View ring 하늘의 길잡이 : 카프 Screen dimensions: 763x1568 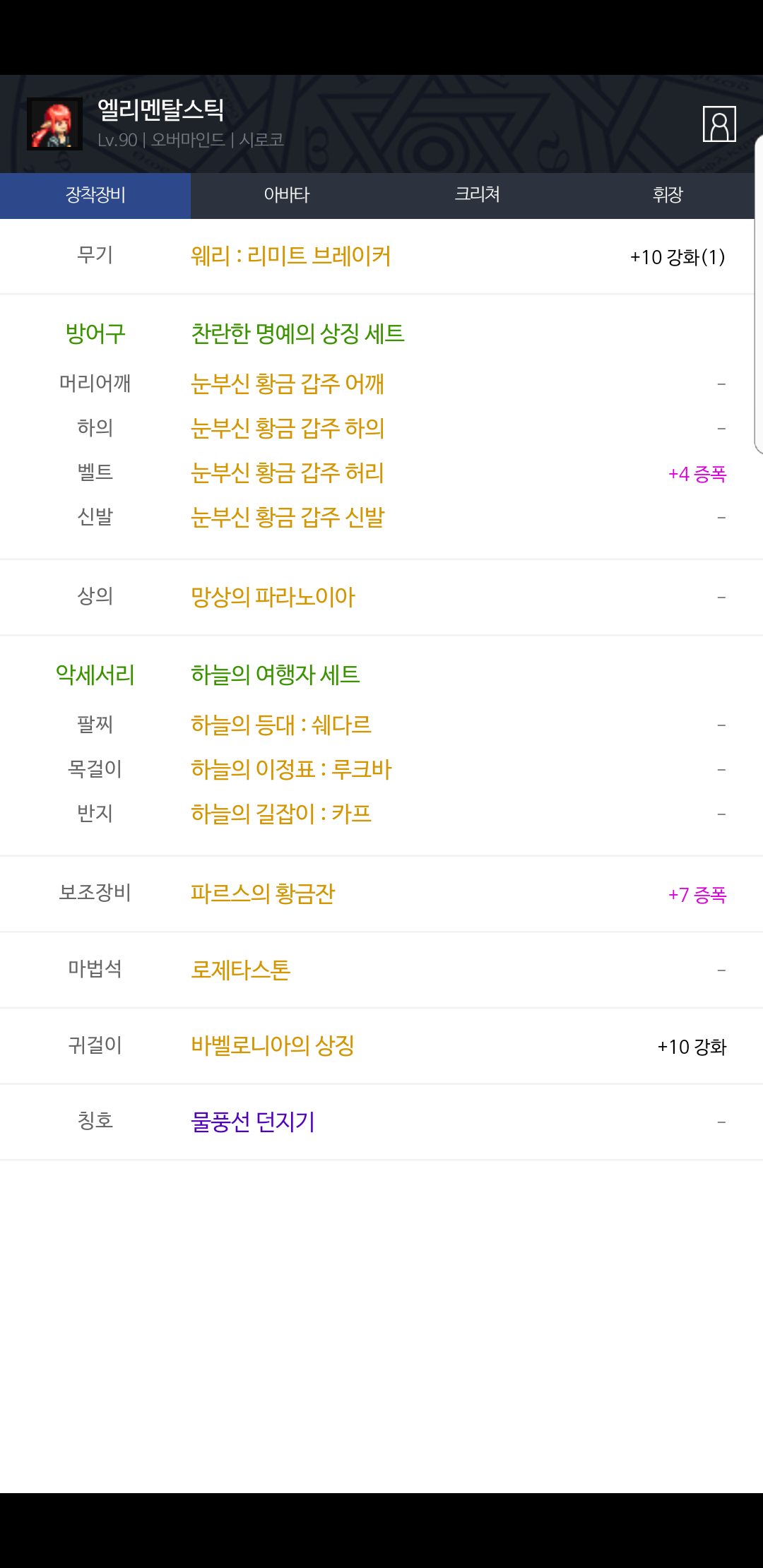click(280, 814)
